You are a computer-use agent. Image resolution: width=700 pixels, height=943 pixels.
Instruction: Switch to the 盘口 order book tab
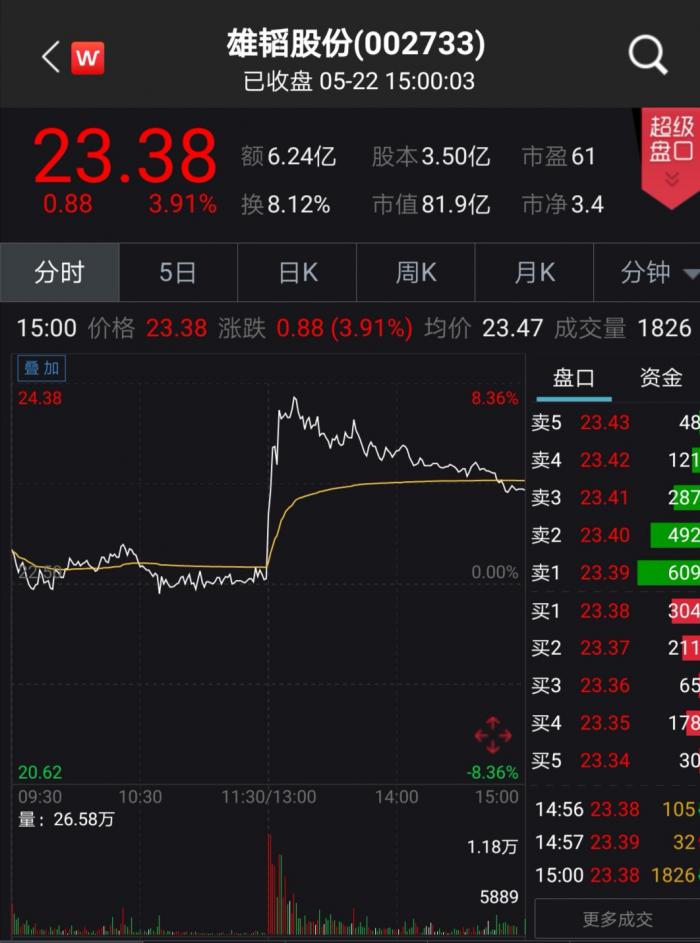coord(573,378)
